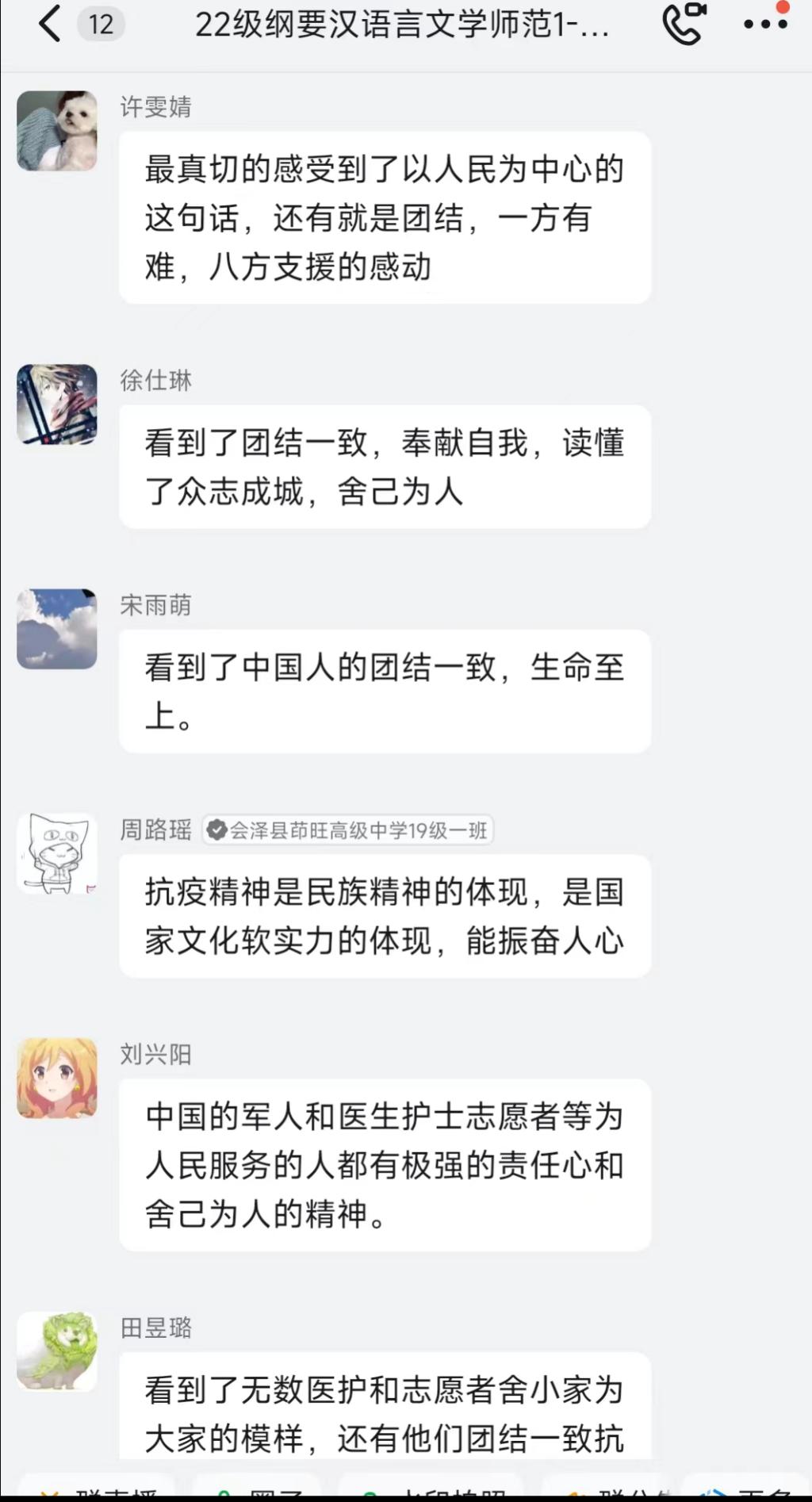
Task: Open 周路瑶's school badge tag
Action: (348, 830)
